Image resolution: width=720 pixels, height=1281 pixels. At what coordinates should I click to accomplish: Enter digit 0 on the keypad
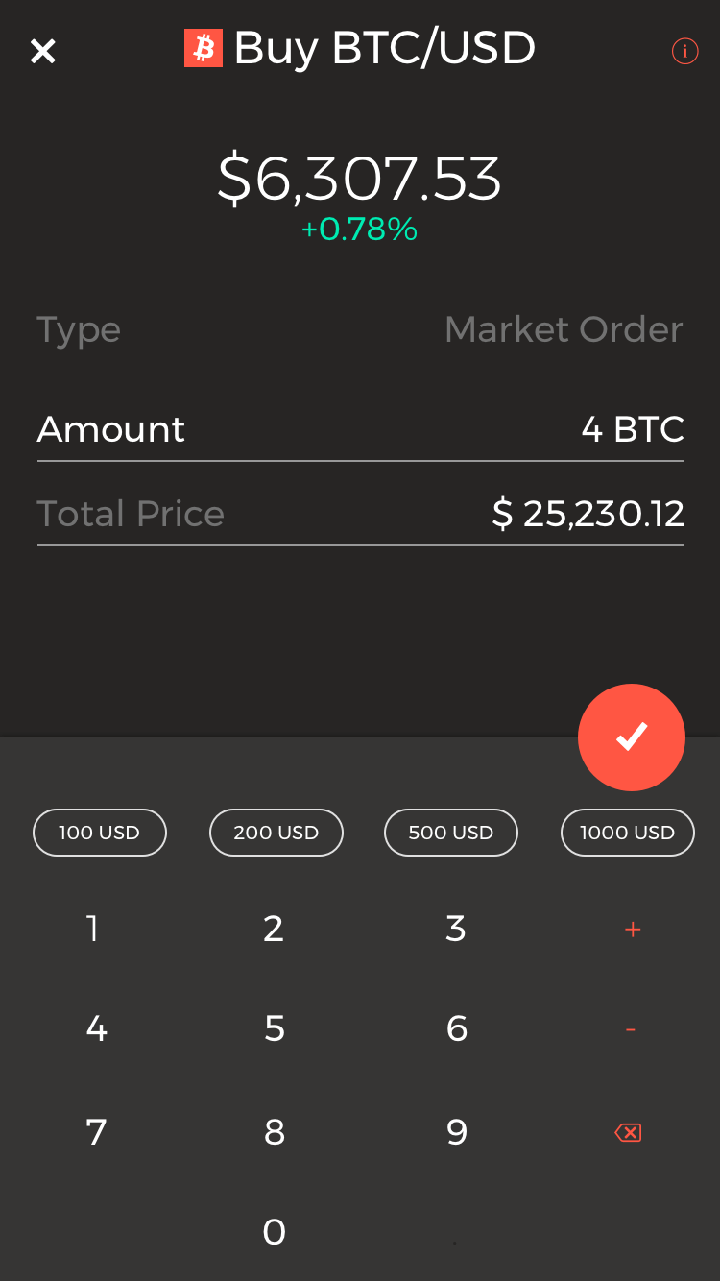[x=274, y=1232]
